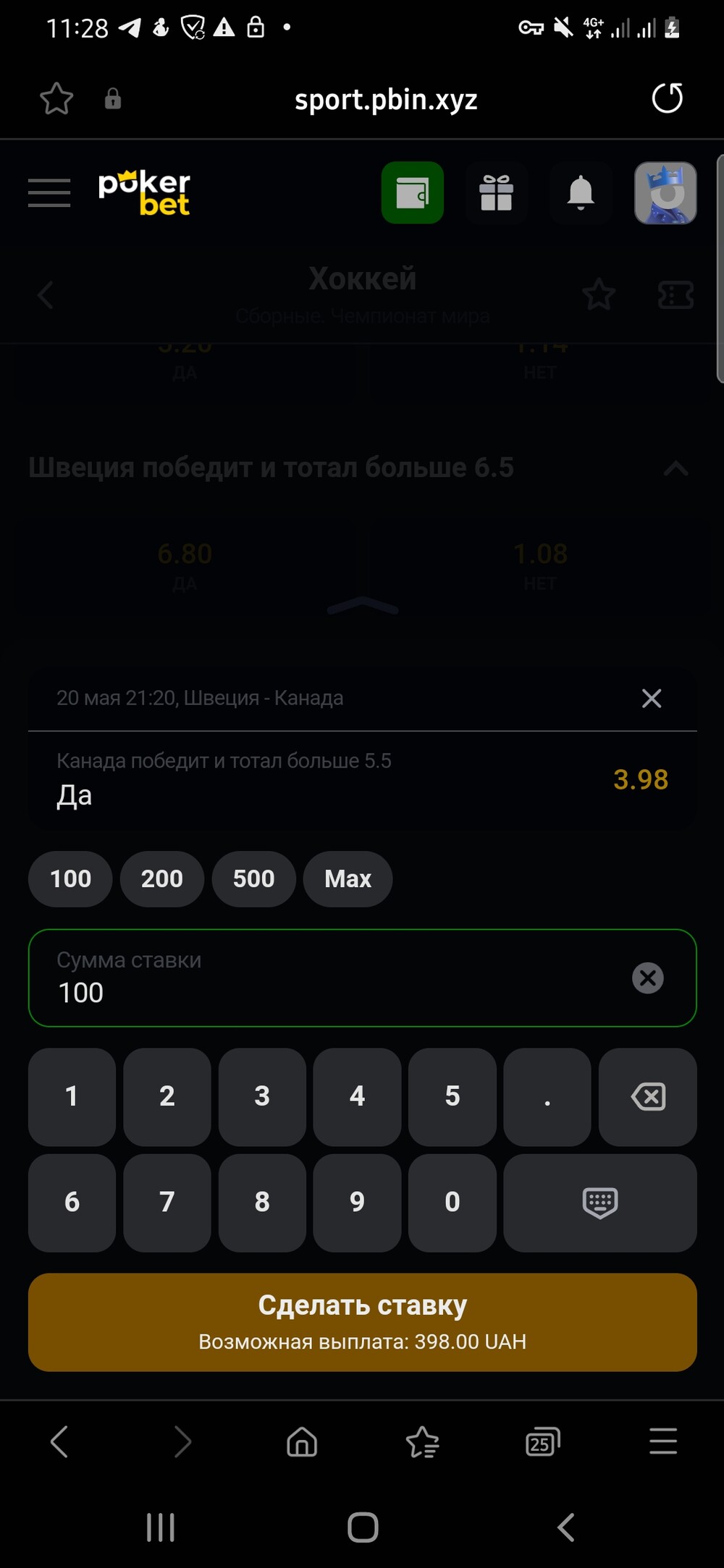Open the hamburger menu
The width and height of the screenshot is (724, 1568).
pos(49,192)
